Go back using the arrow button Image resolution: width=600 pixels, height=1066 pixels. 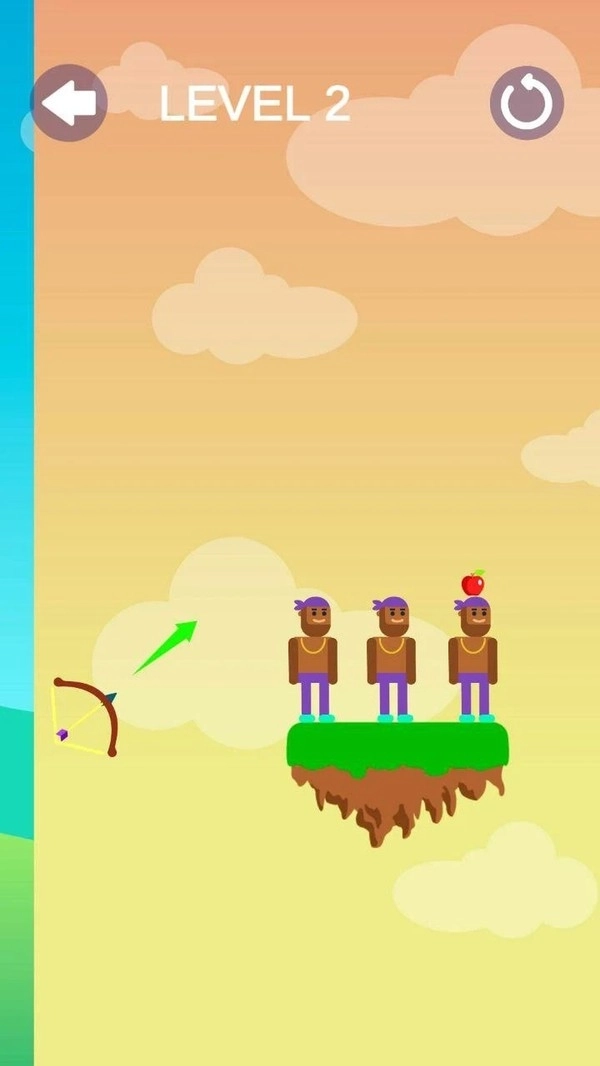coord(68,103)
